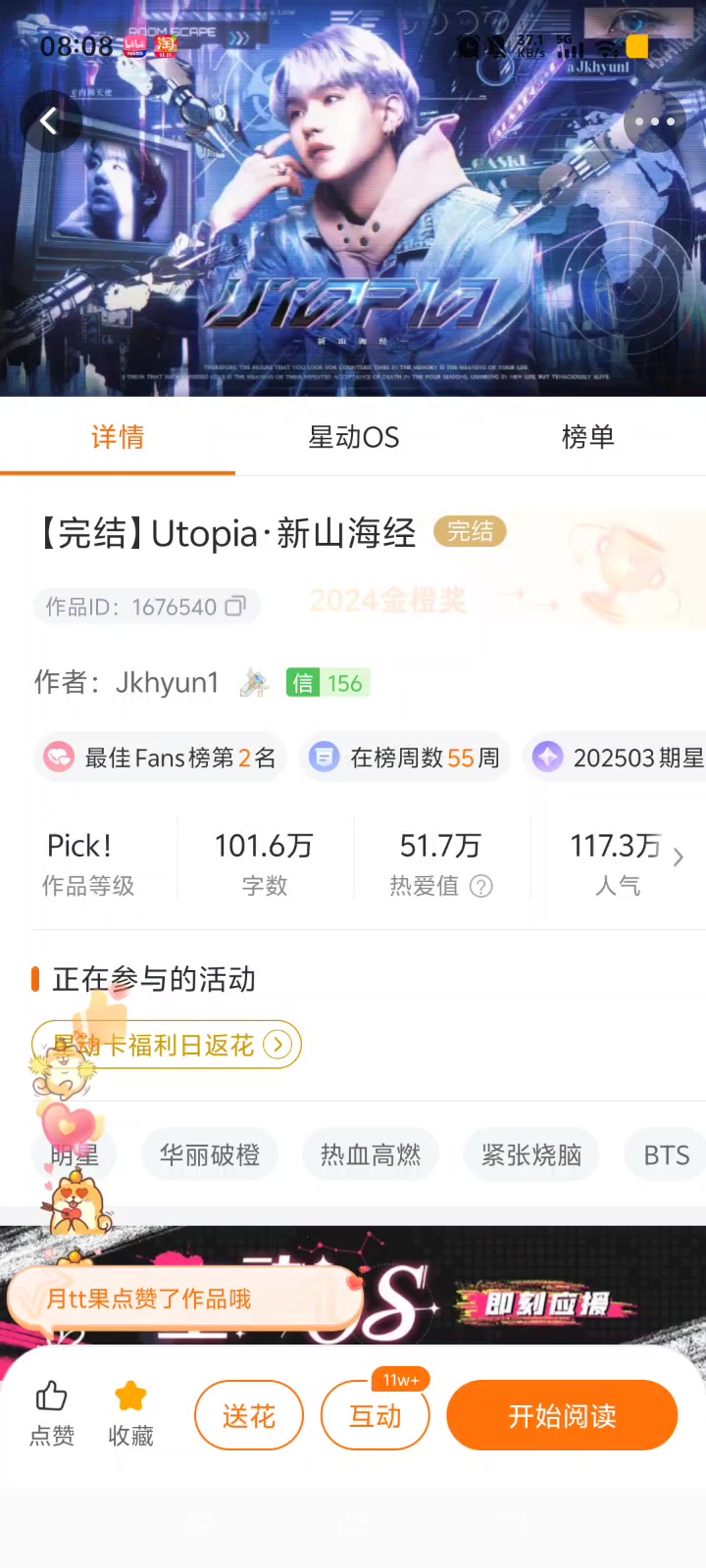This screenshot has width=706, height=1568.
Task: Switch to the 榜单 tab
Action: click(x=587, y=437)
